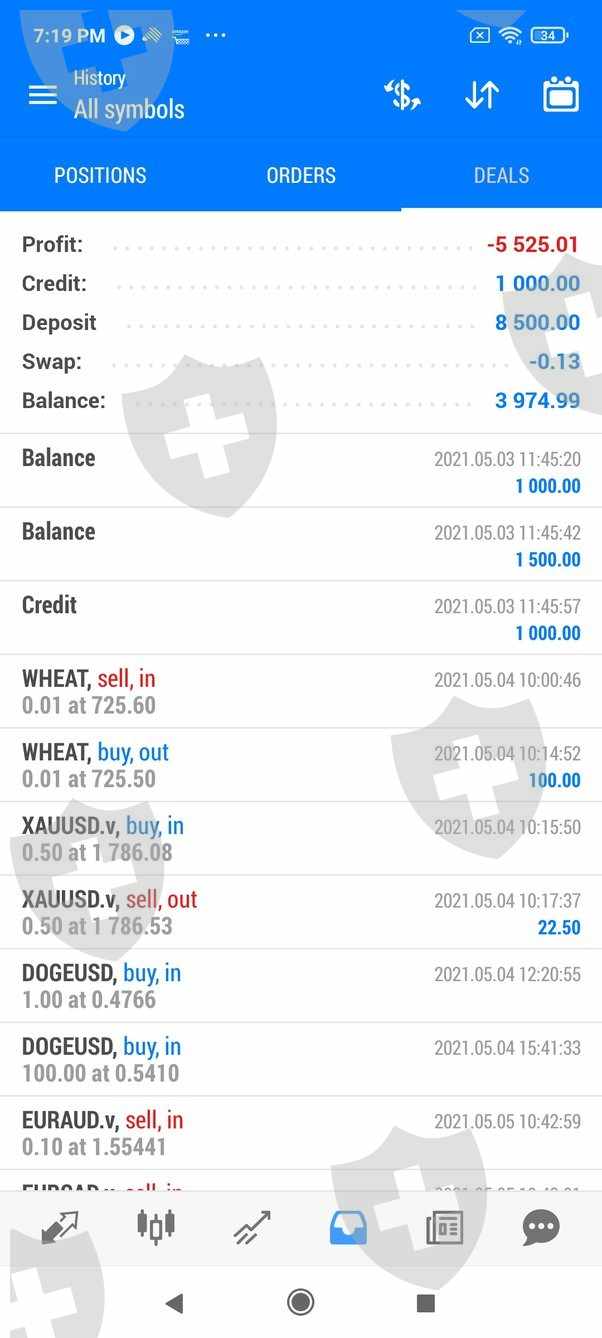The width and height of the screenshot is (602, 1338).
Task: Select the Deals tab
Action: click(501, 175)
